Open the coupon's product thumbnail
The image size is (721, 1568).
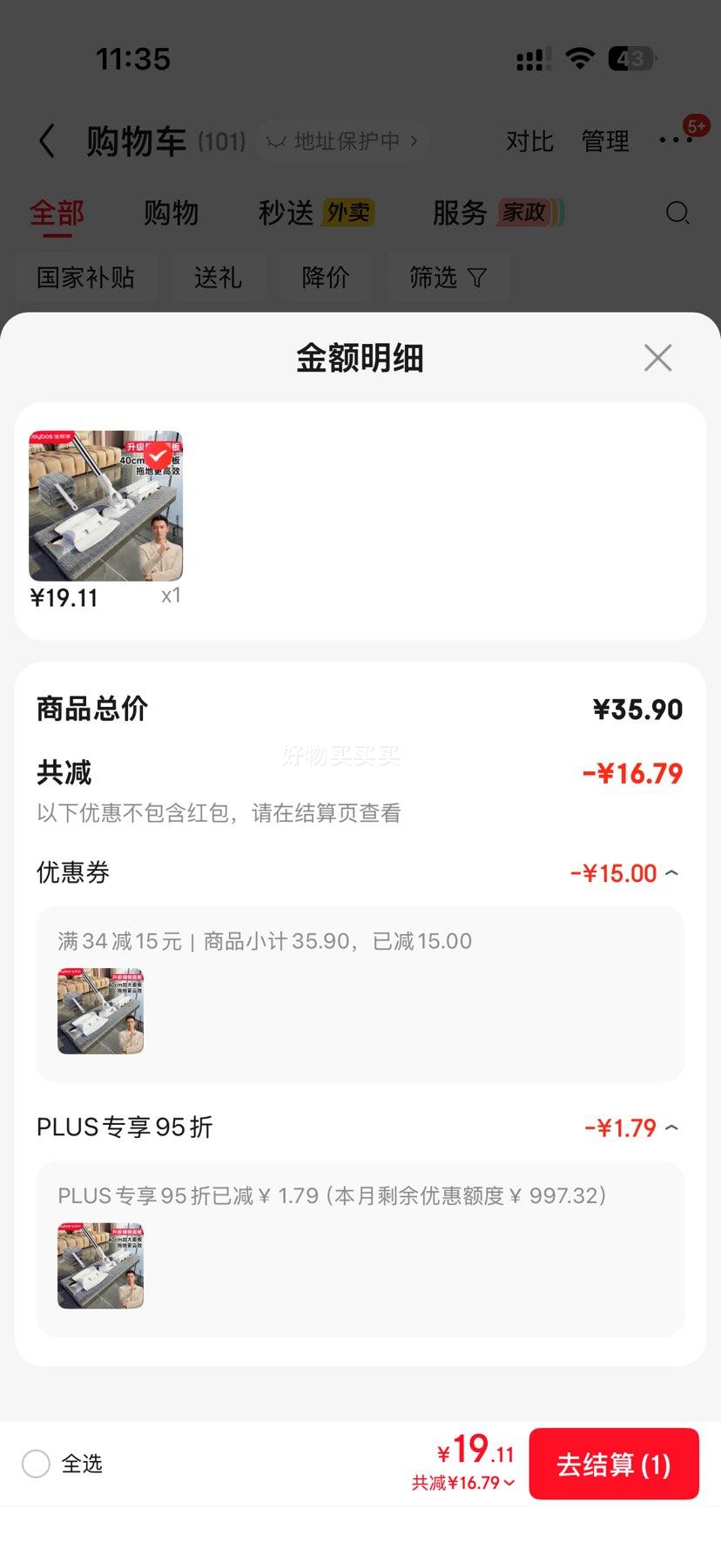[x=99, y=1011]
